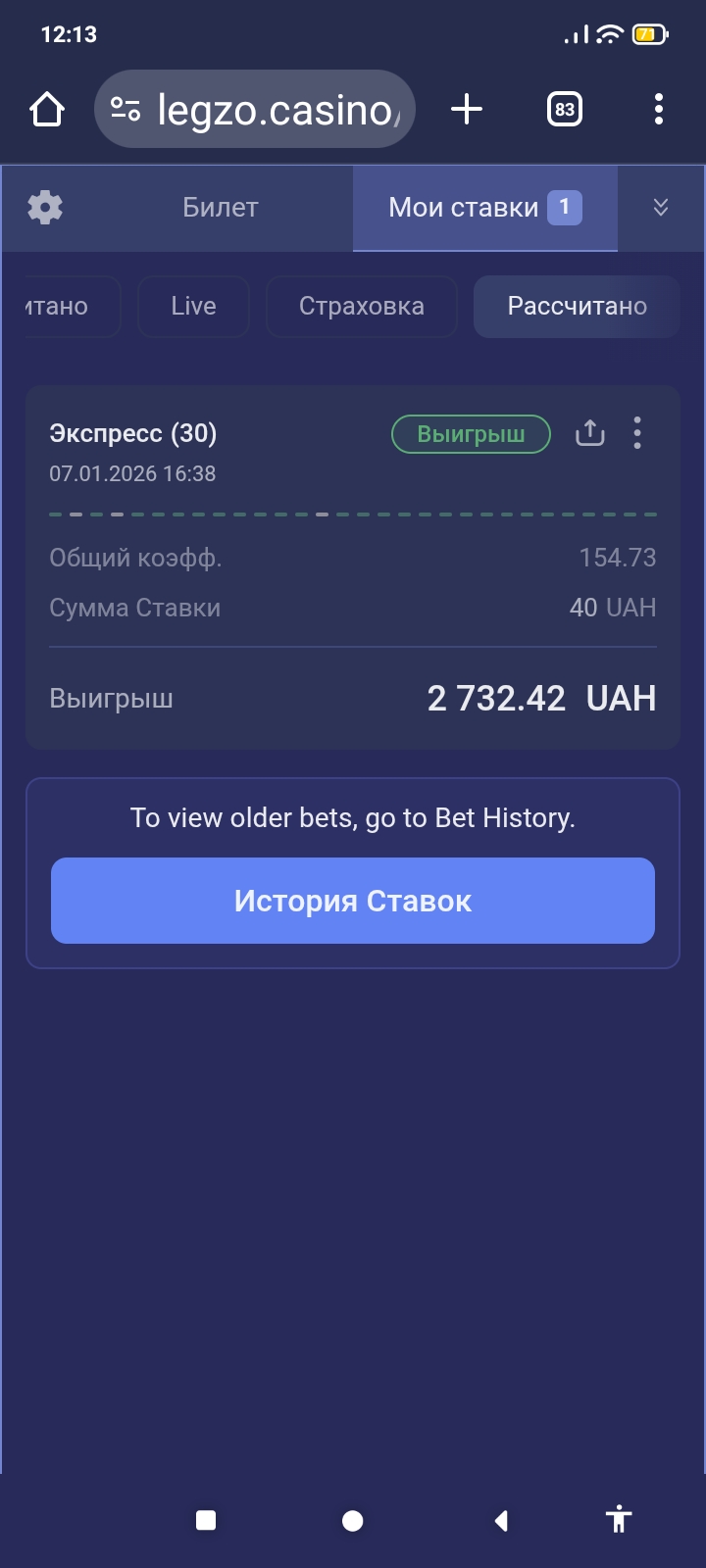Open the bet slip settings gear
The height and width of the screenshot is (1568, 706).
(x=45, y=208)
